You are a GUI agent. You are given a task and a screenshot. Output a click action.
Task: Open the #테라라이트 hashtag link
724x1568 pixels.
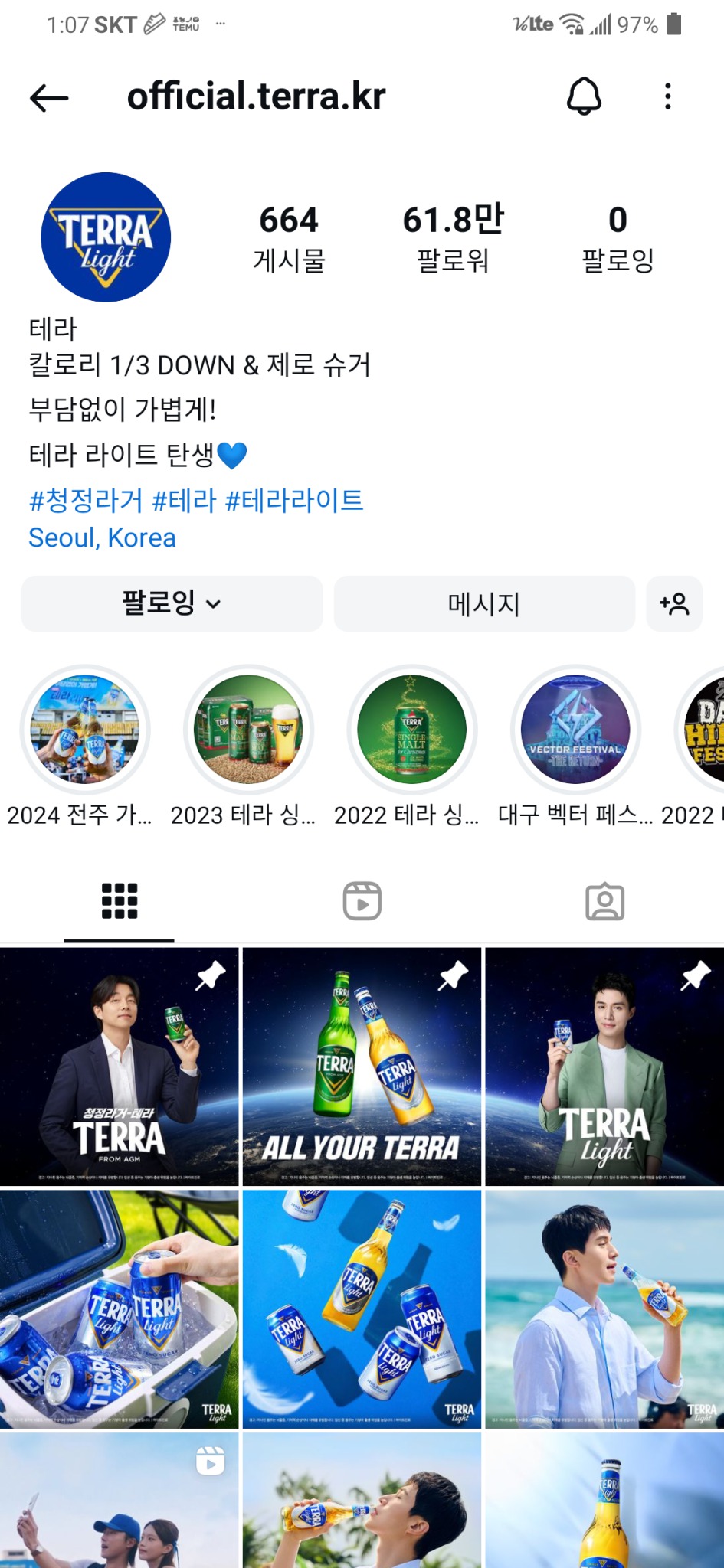pos(296,499)
